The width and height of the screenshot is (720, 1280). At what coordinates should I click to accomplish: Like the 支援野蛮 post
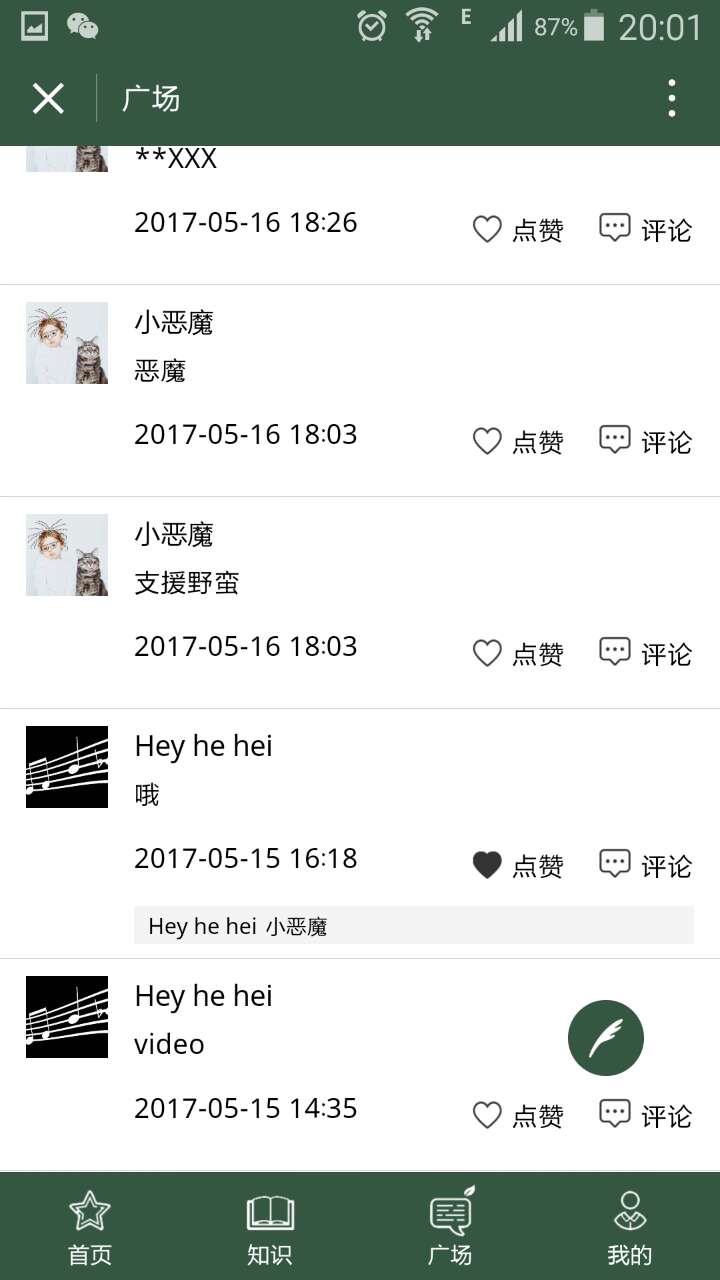click(x=517, y=654)
